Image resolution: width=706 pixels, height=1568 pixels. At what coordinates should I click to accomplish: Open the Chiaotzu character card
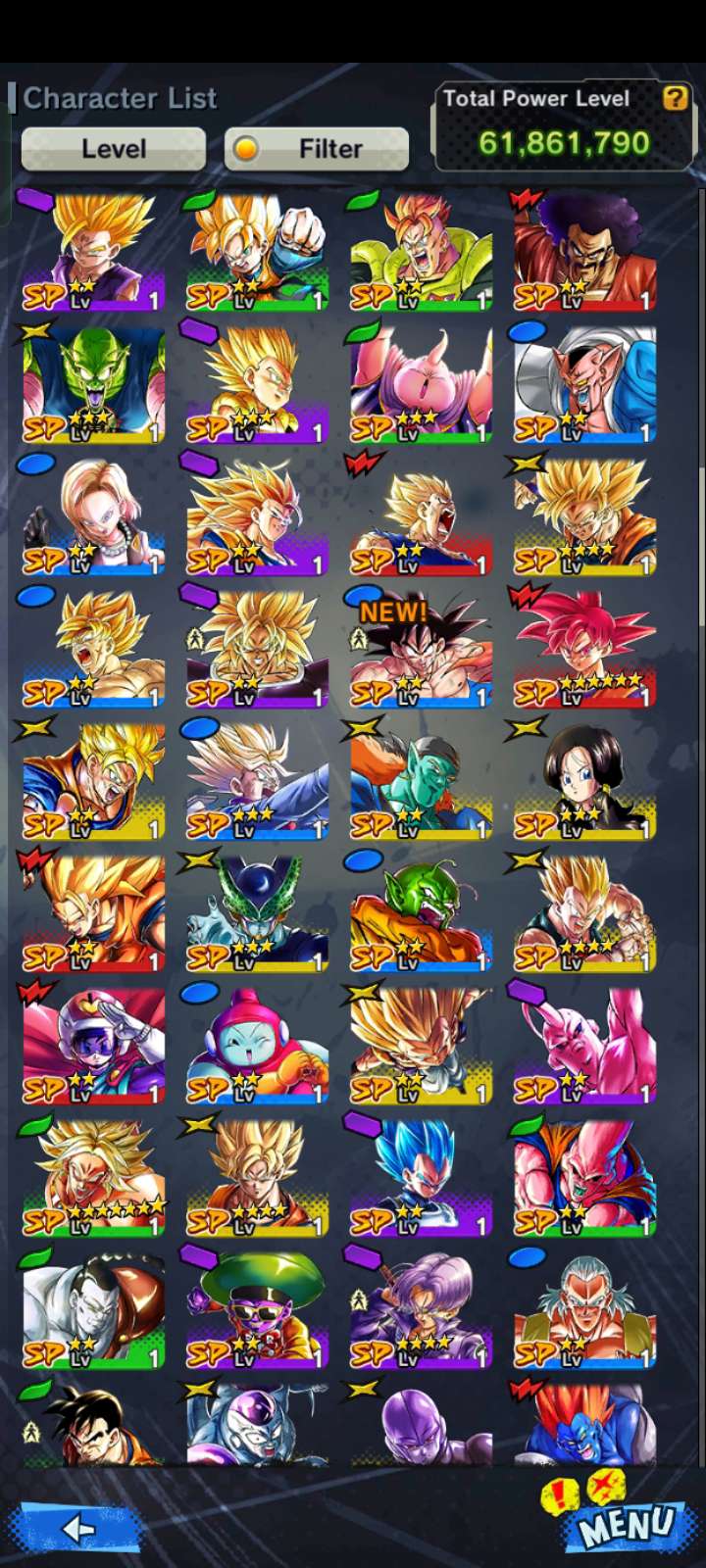(x=257, y=1045)
